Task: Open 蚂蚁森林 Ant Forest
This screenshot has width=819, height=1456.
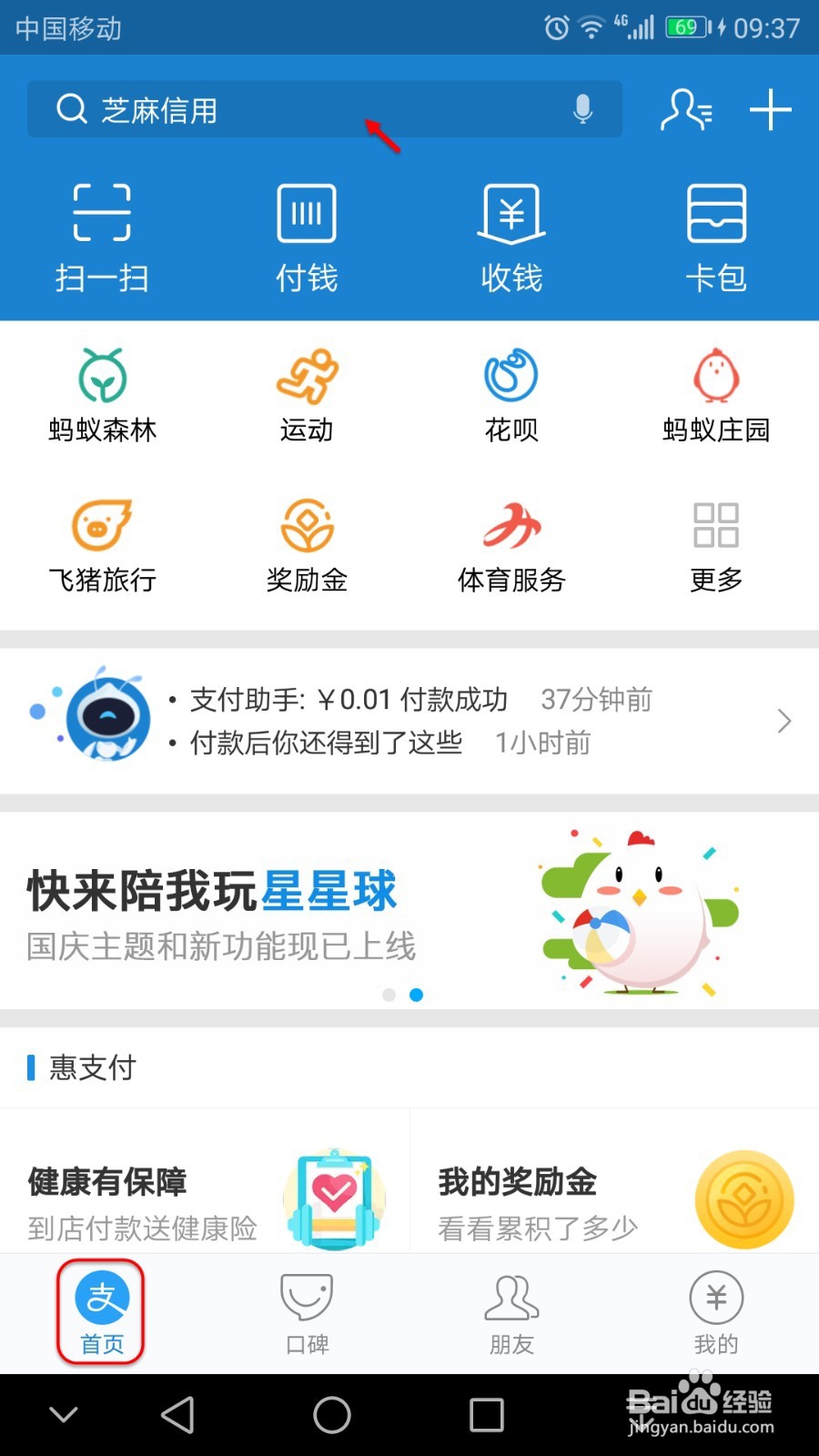Action: (x=103, y=391)
